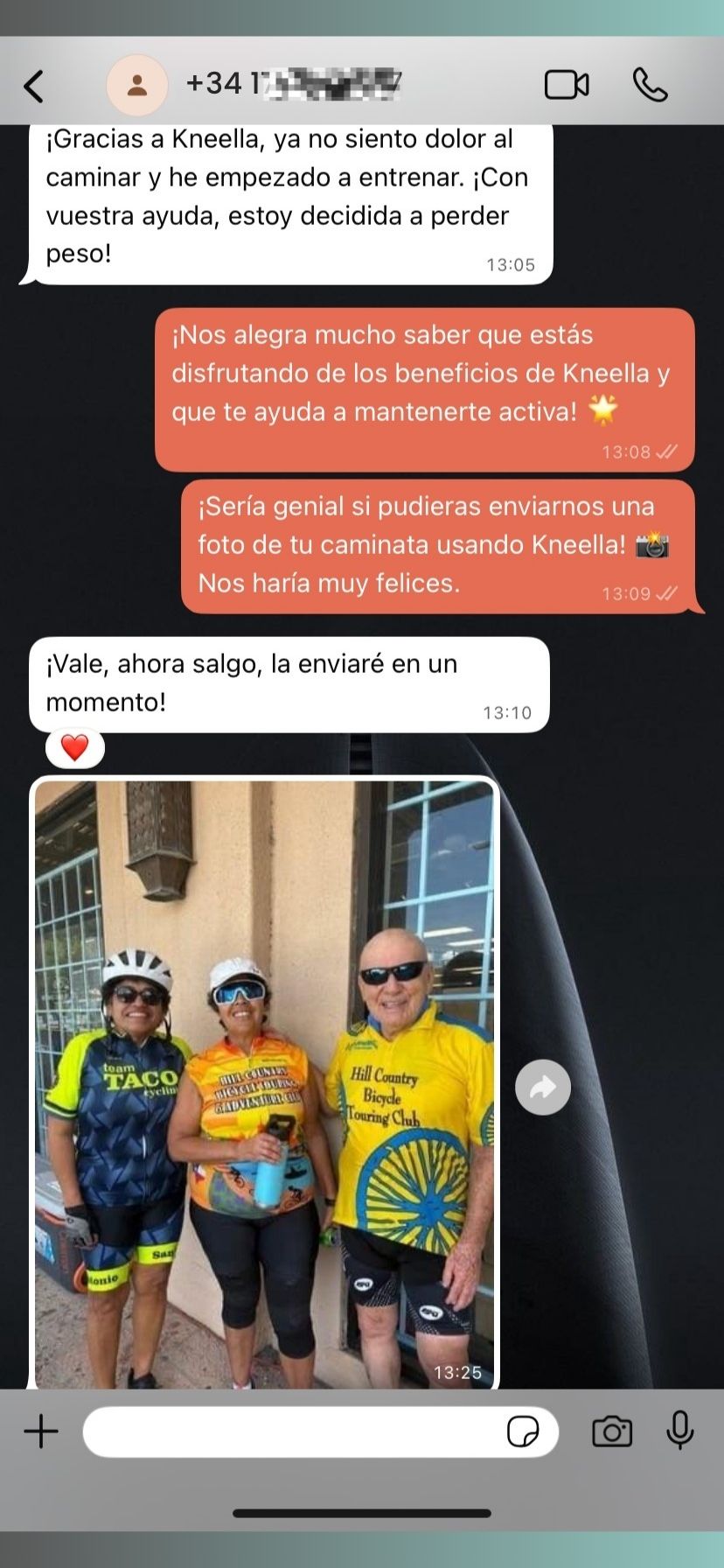Screen dimensions: 724x1568
Task: Start a voice call with this contact
Action: click(x=650, y=85)
